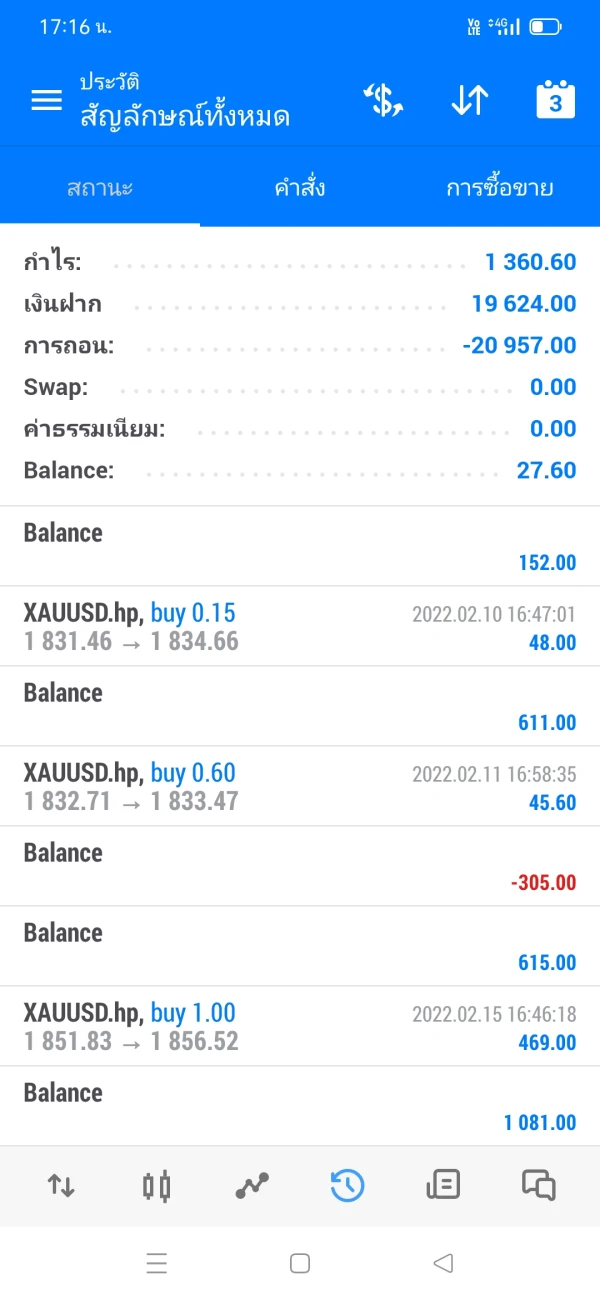Switch to the การซื้อขาย tab
600x1300 pixels.
point(499,188)
